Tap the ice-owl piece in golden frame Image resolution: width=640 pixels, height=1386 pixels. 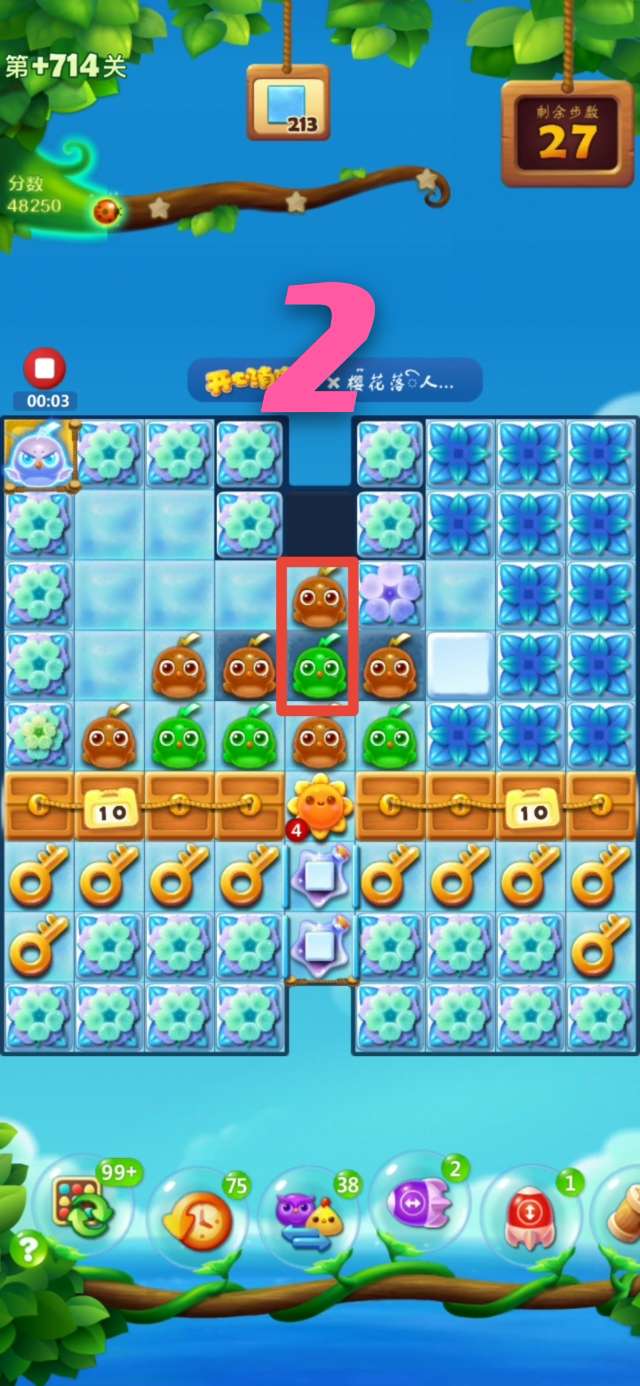[40, 455]
